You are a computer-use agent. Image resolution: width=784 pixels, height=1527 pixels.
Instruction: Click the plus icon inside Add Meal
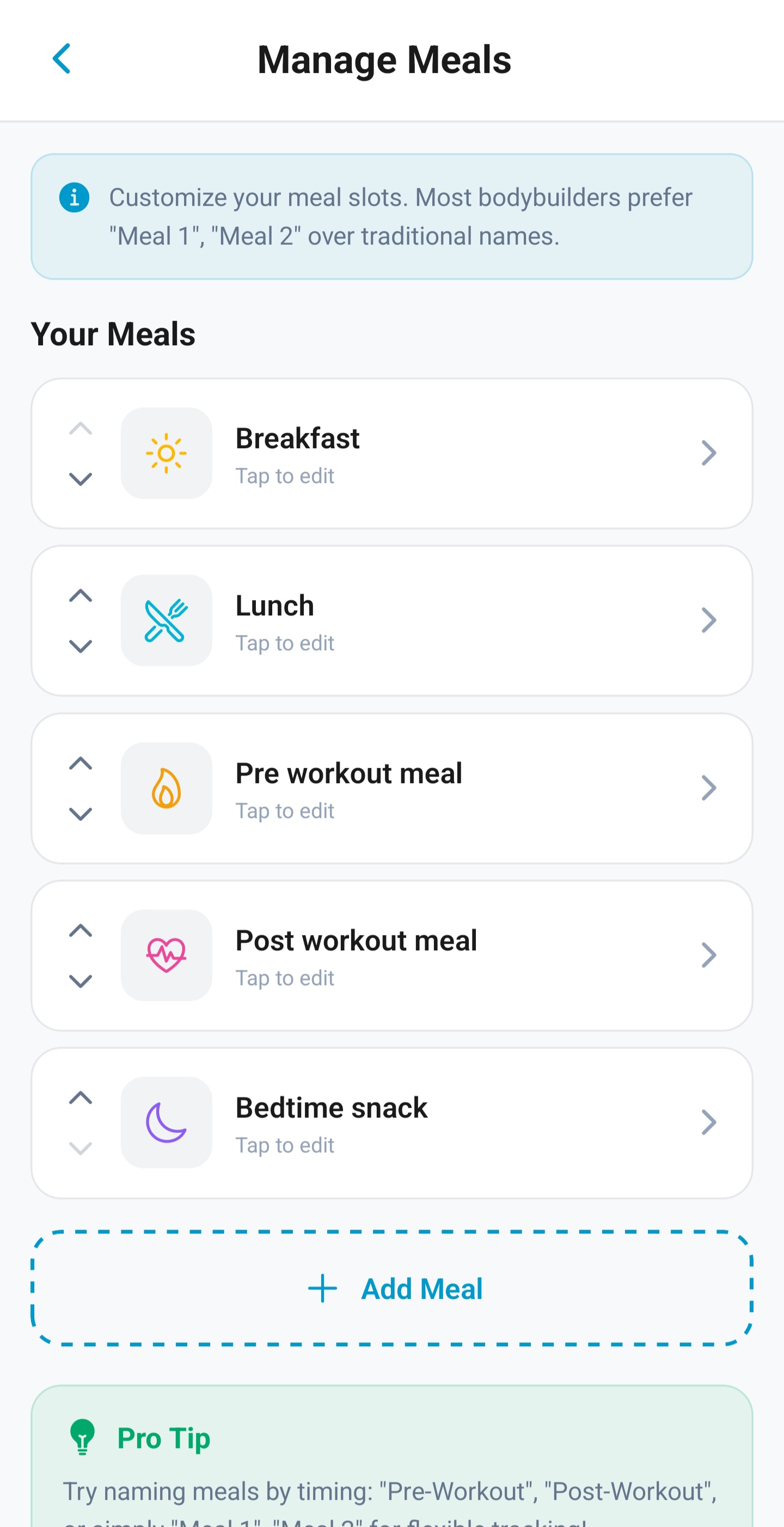[321, 1288]
